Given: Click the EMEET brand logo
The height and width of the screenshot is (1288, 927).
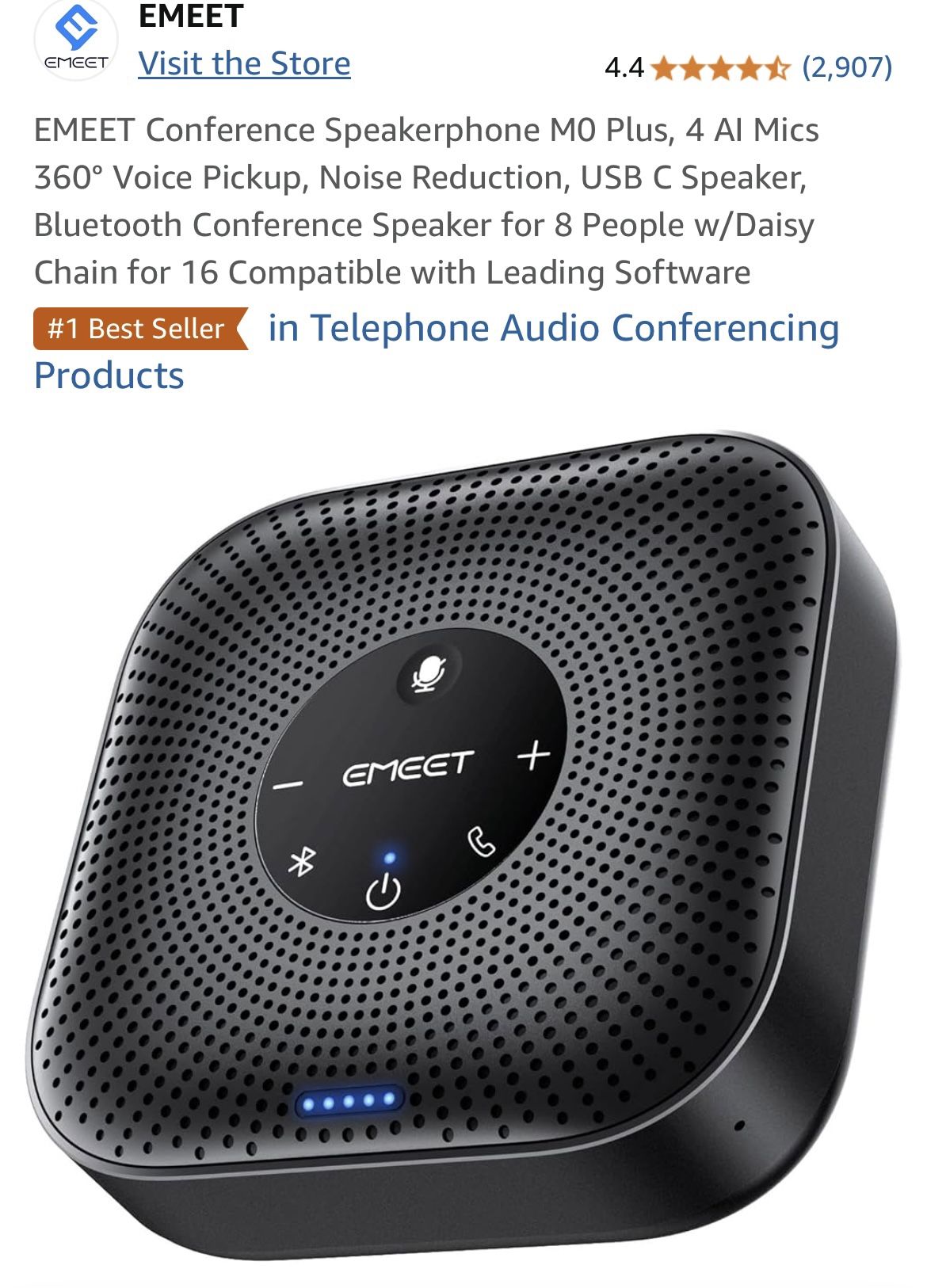Looking at the screenshot, I should pyautogui.click(x=75, y=38).
